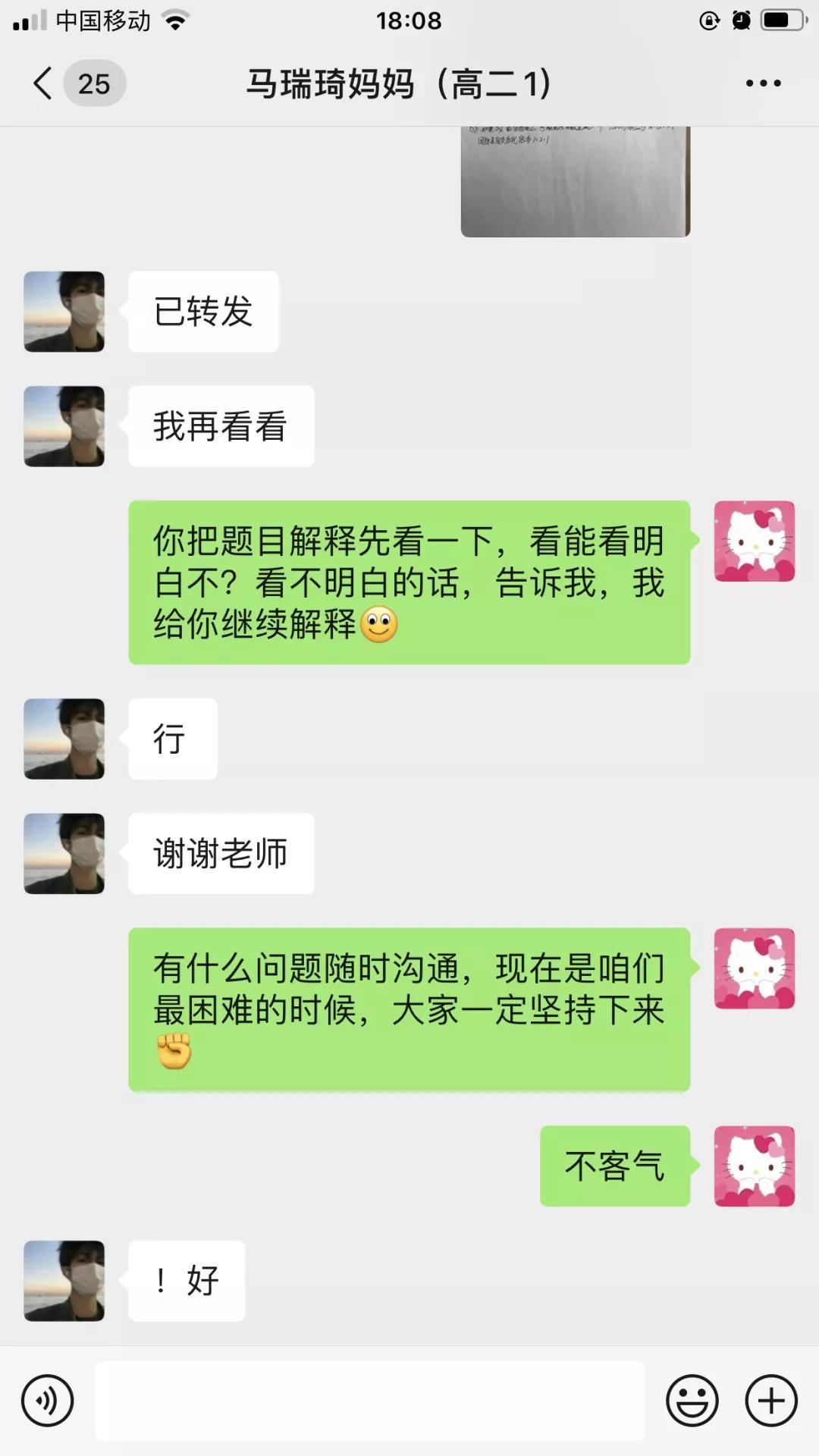819x1456 pixels.
Task: Open the chat info overflow menu
Action: [x=763, y=83]
